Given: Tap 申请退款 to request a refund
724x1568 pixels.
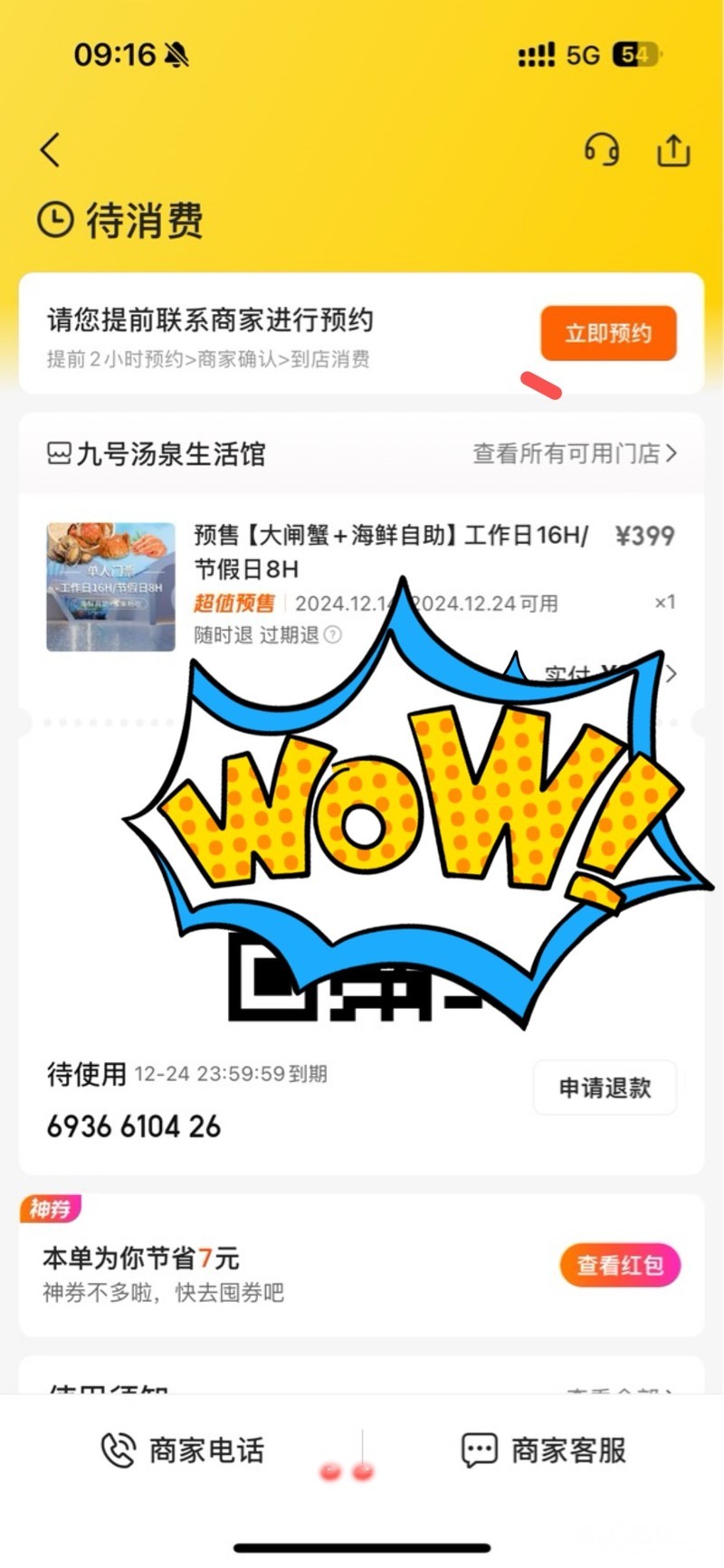Looking at the screenshot, I should [604, 1088].
